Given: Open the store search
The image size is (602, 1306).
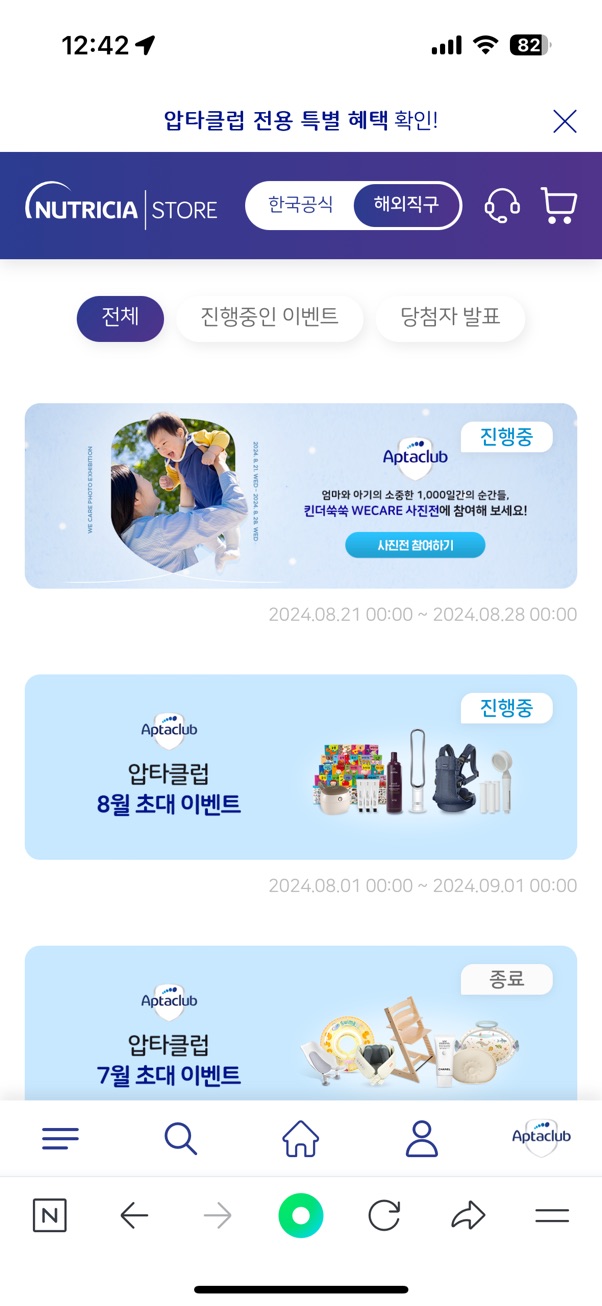Looking at the screenshot, I should click(x=180, y=1138).
